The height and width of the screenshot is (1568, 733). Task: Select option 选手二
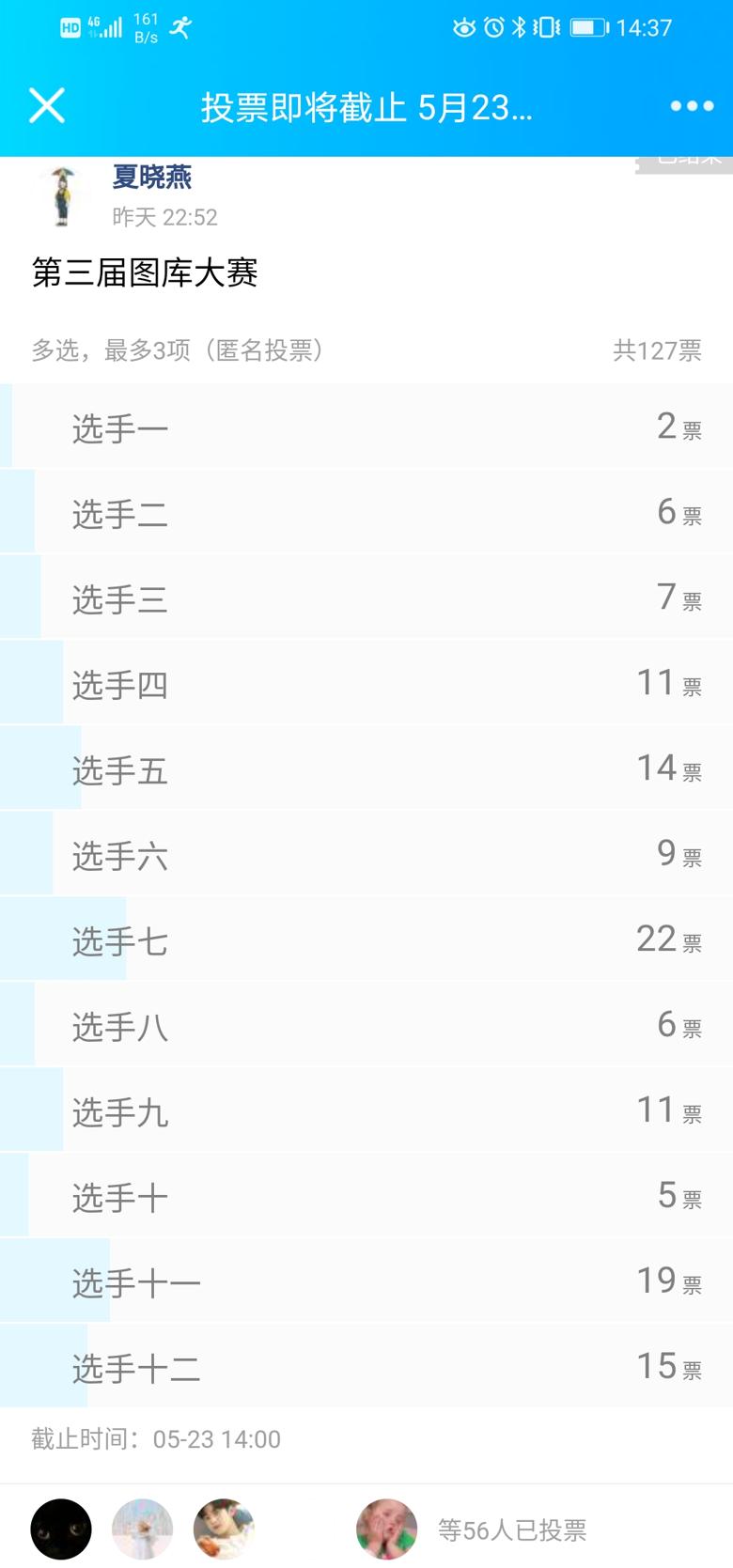point(366,513)
